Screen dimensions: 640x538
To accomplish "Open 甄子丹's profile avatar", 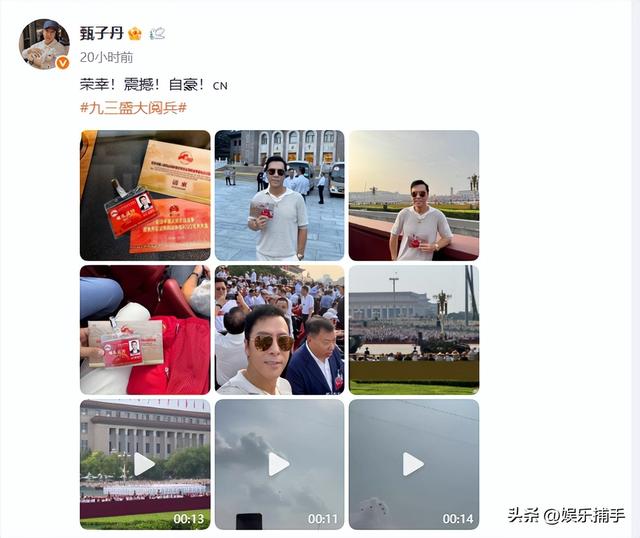I will pos(45,44).
